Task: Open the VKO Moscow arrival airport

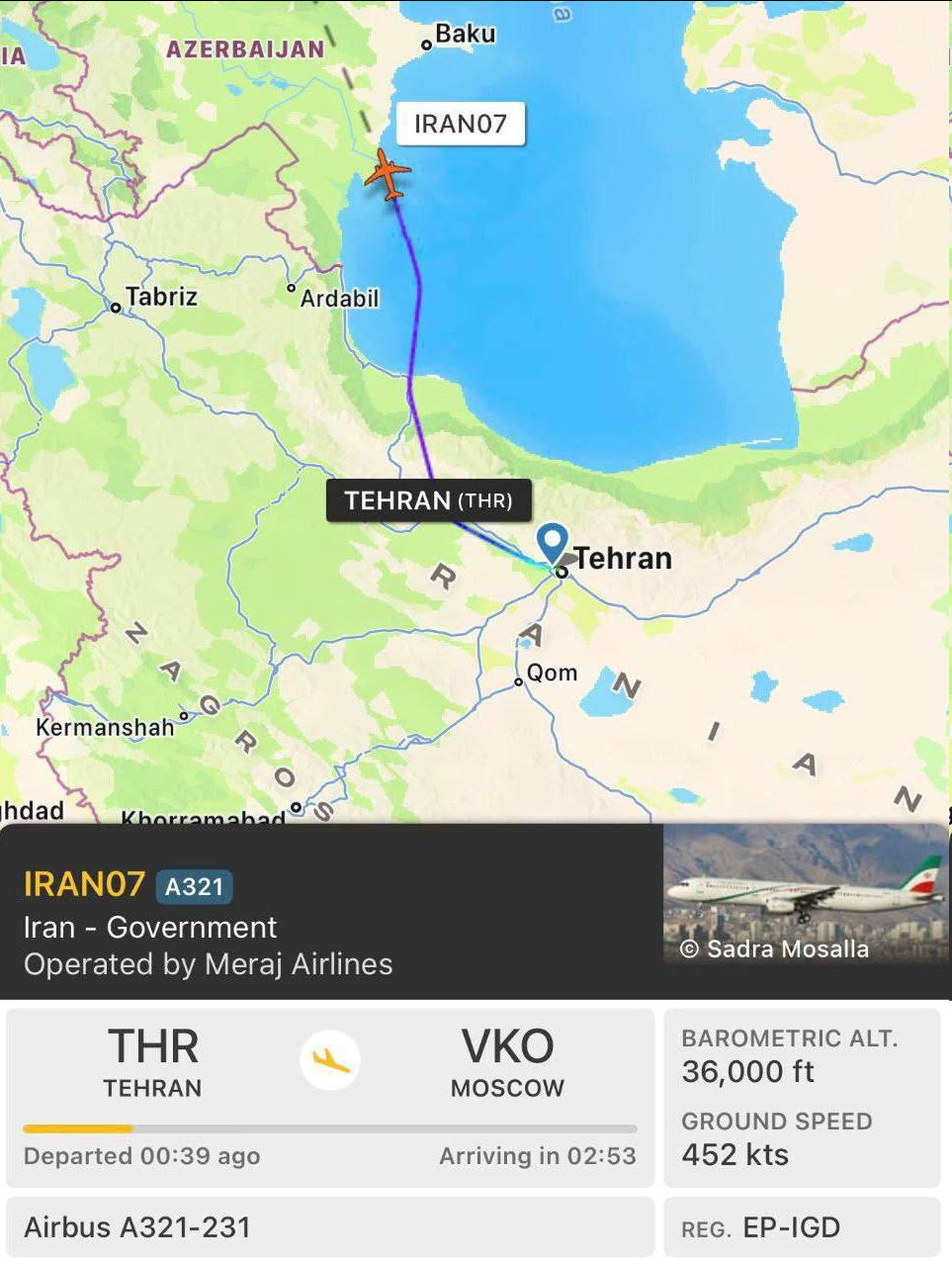Action: [507, 1061]
